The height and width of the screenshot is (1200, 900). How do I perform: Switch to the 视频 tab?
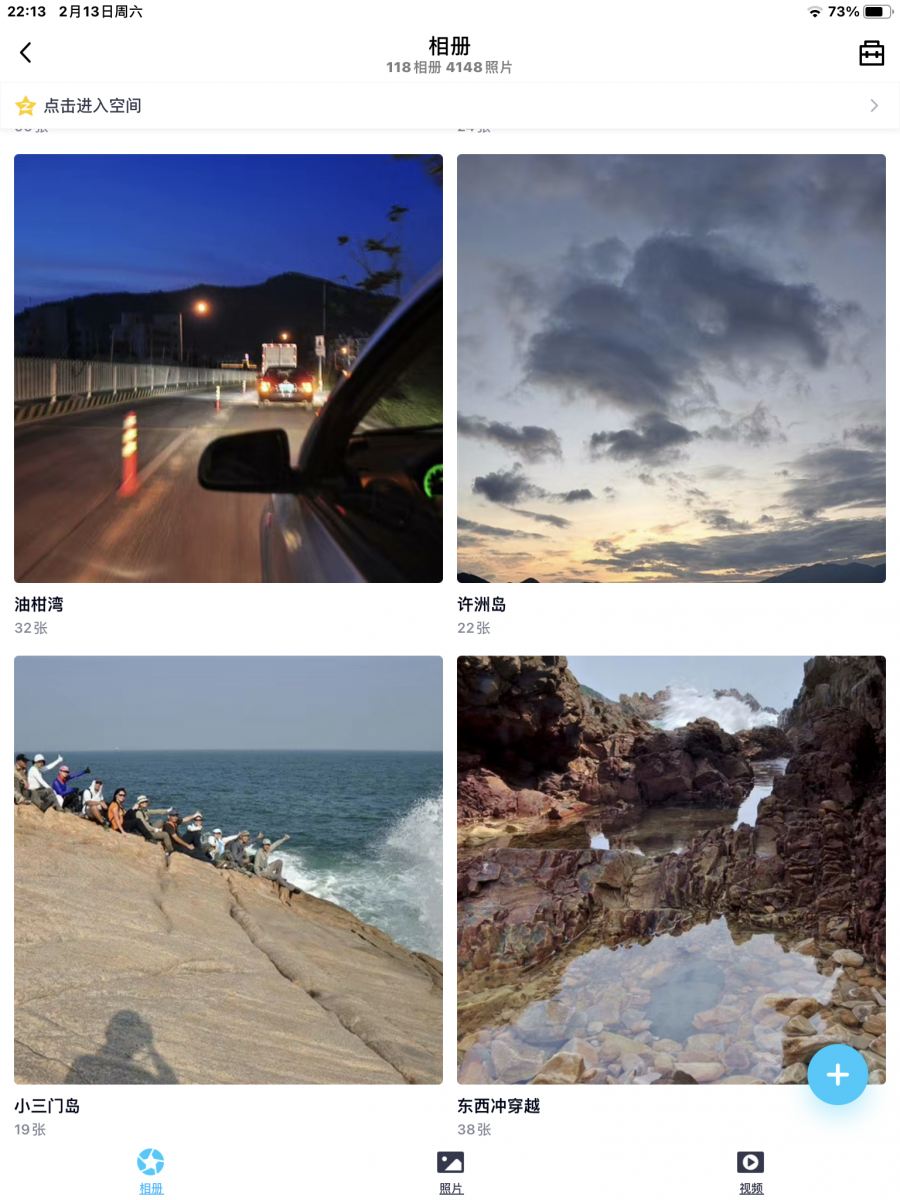pyautogui.click(x=751, y=1171)
